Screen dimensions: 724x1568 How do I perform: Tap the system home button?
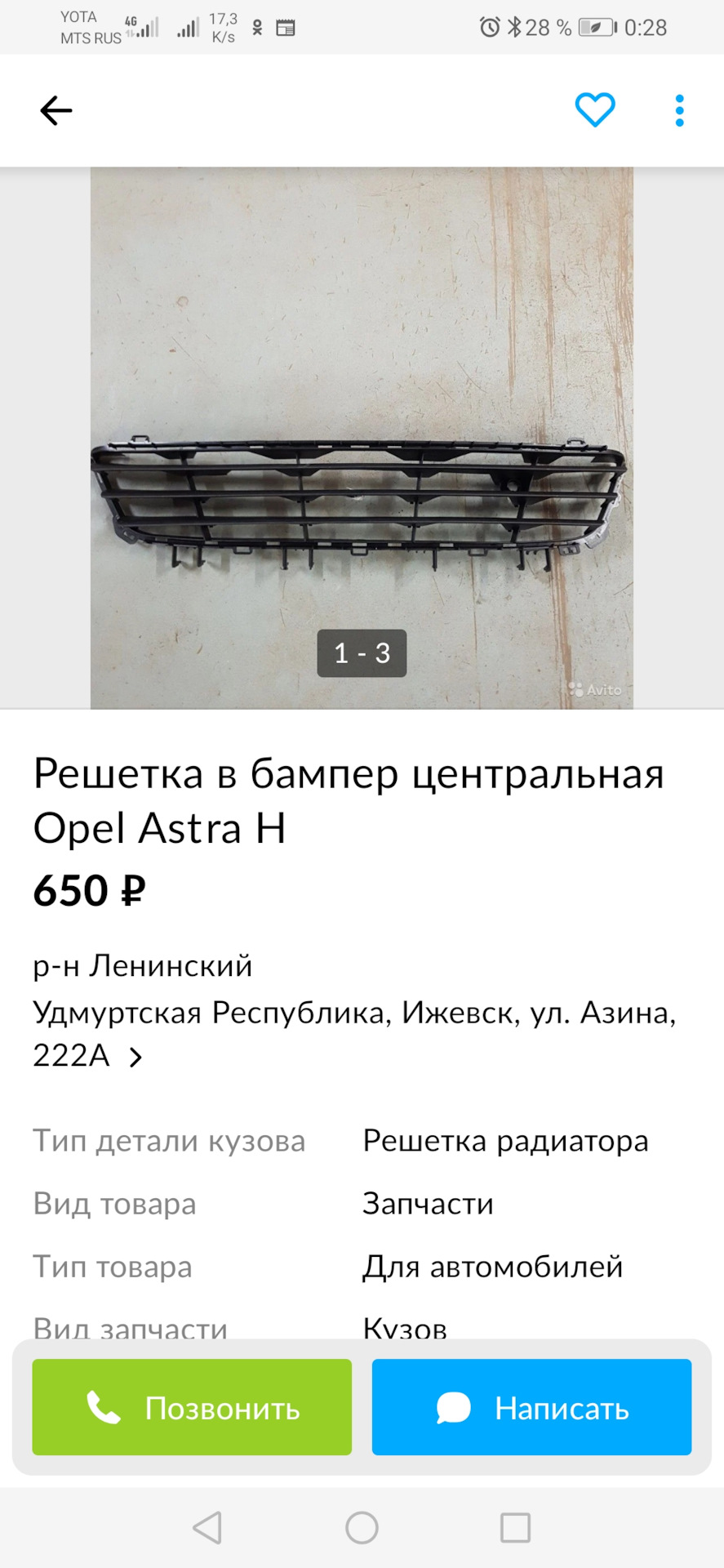click(362, 1527)
